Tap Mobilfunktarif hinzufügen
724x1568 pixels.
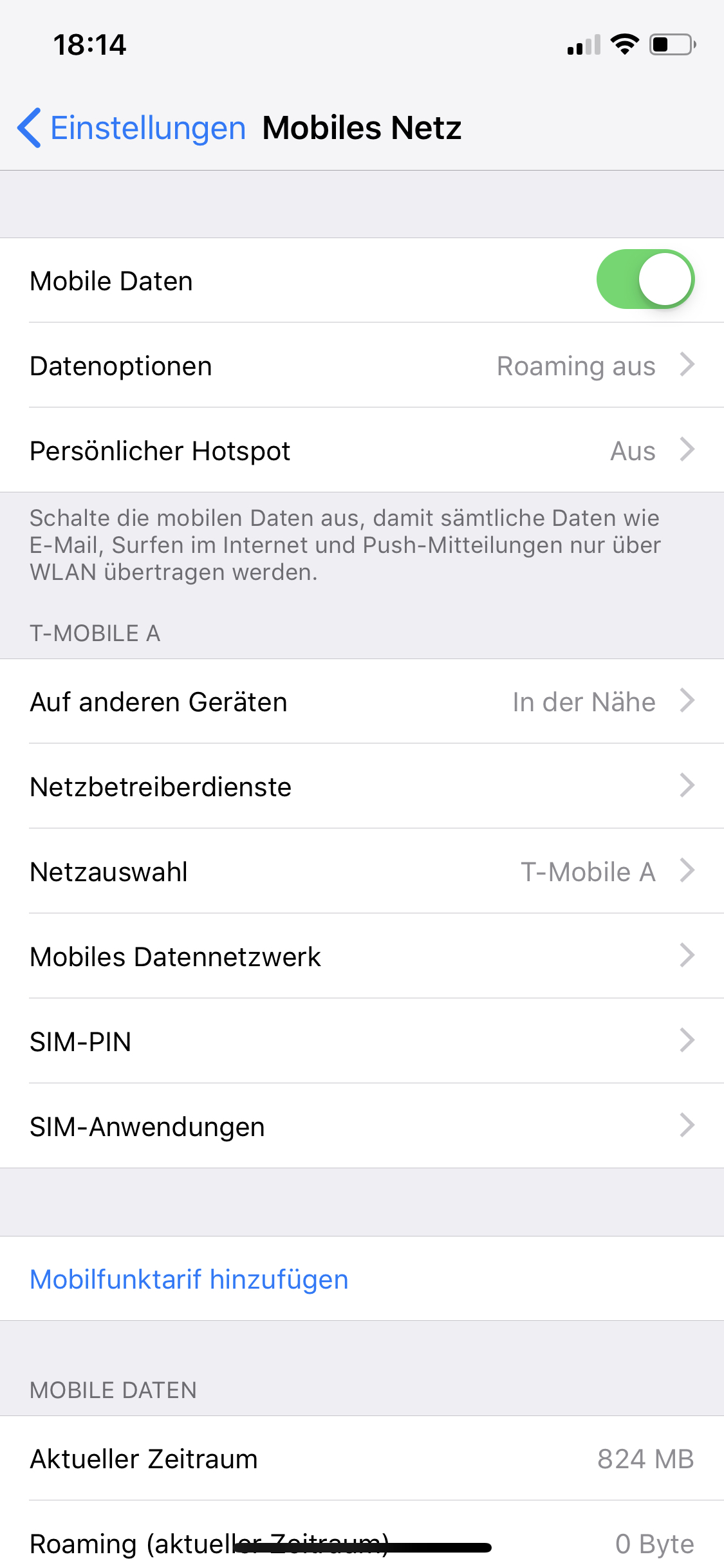click(x=189, y=1279)
